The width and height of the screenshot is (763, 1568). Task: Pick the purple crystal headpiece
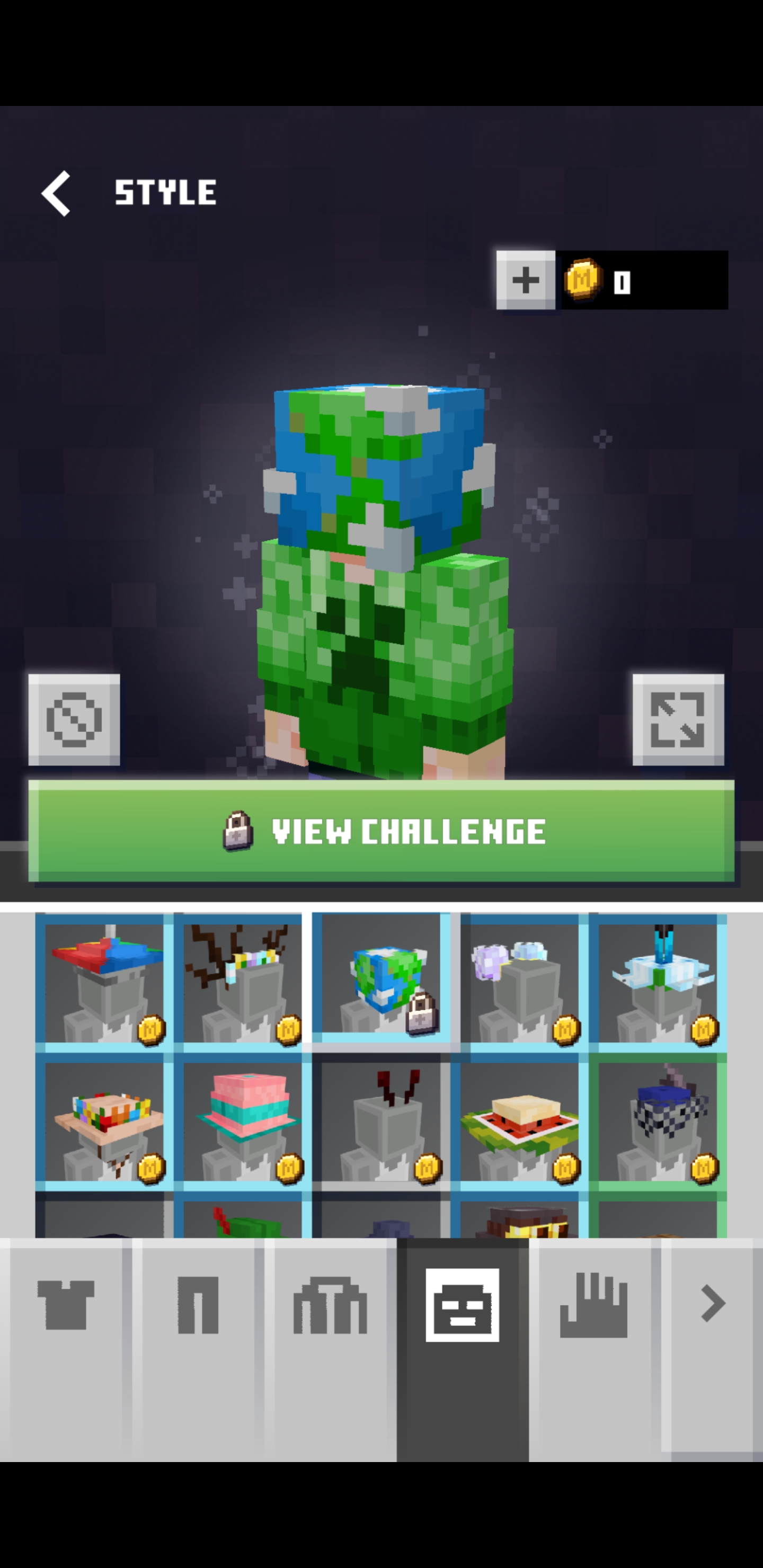click(519, 983)
